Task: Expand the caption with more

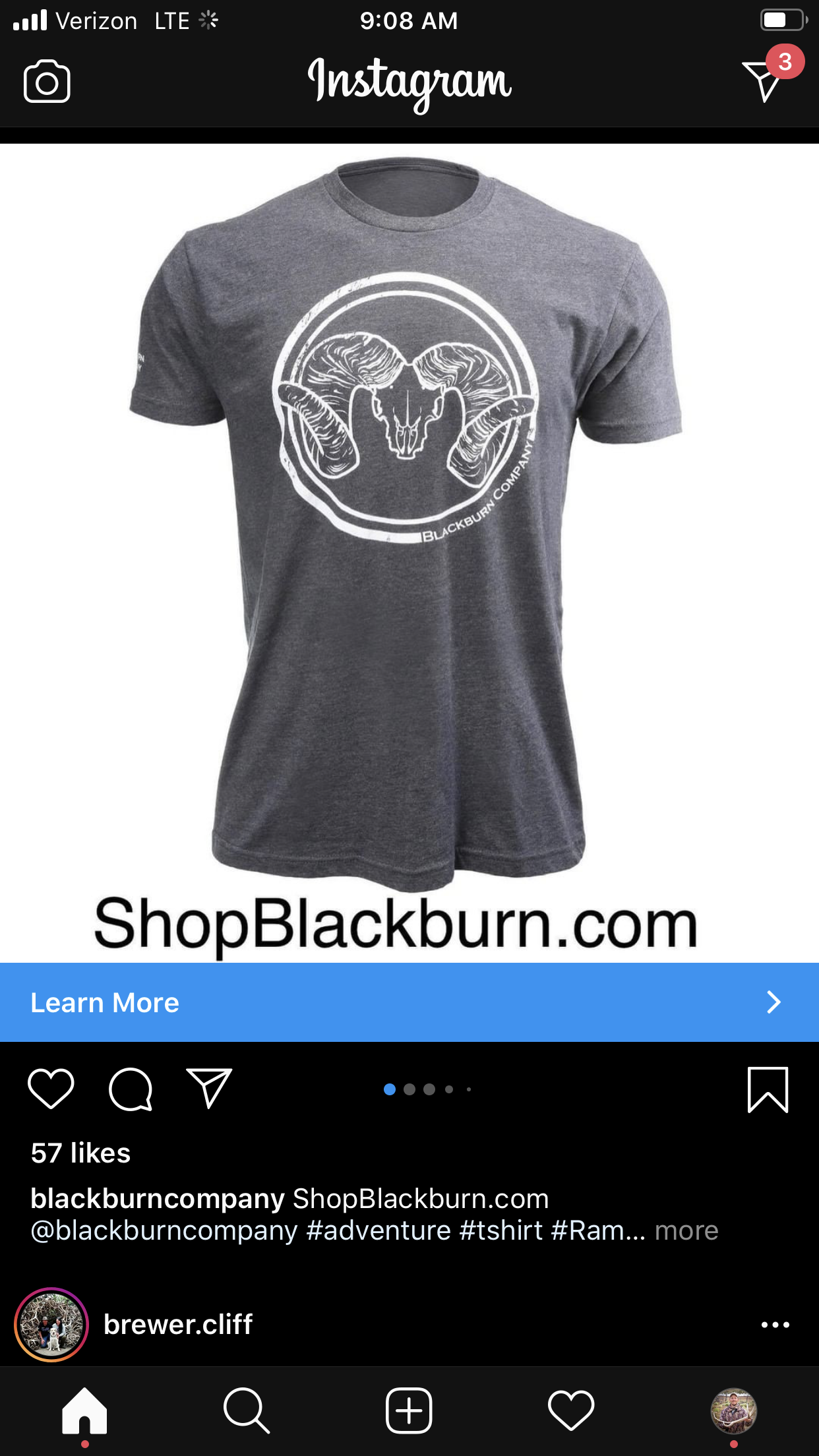Action: coord(686,1230)
